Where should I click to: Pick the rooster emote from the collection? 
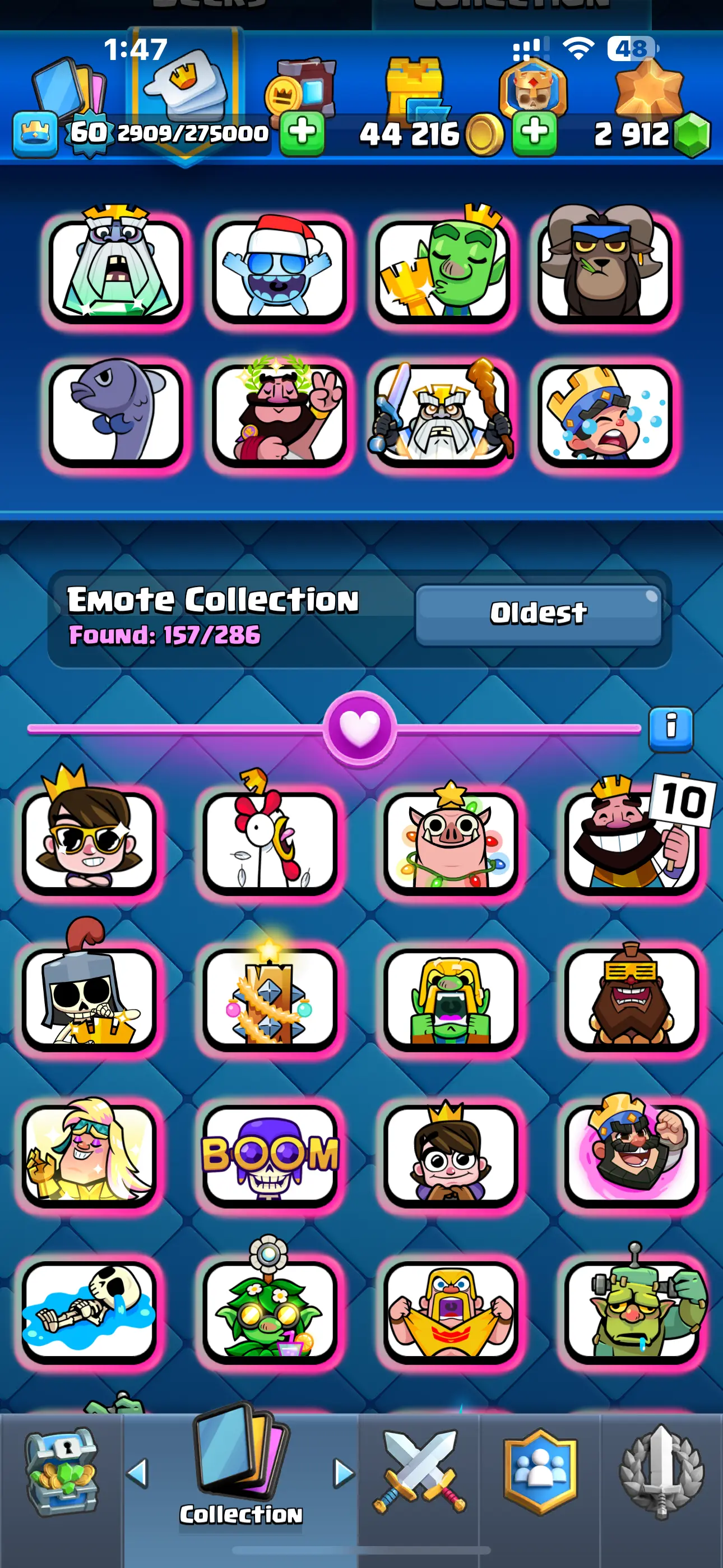click(x=270, y=841)
